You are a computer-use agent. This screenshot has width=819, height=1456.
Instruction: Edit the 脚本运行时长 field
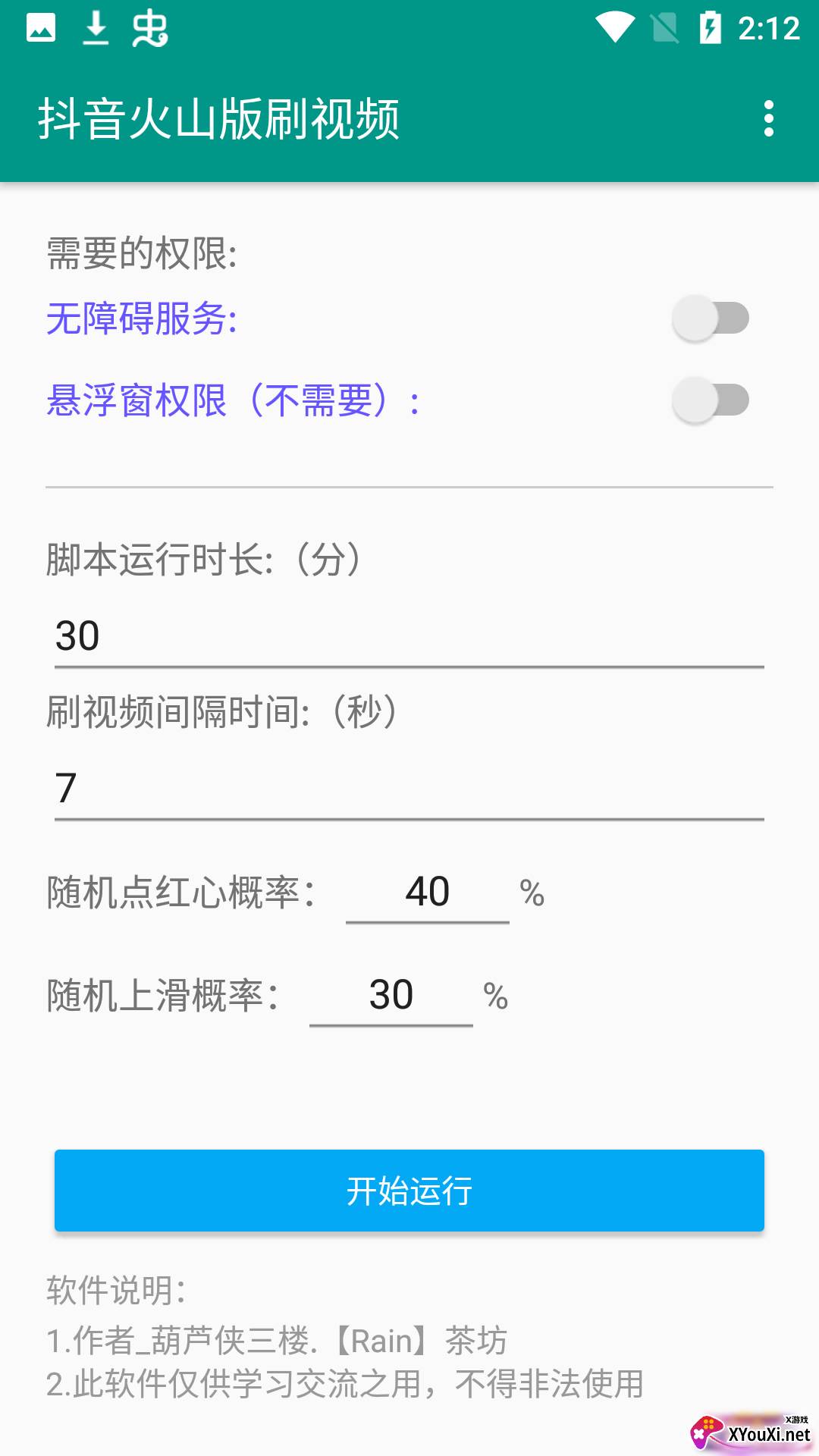click(x=409, y=635)
